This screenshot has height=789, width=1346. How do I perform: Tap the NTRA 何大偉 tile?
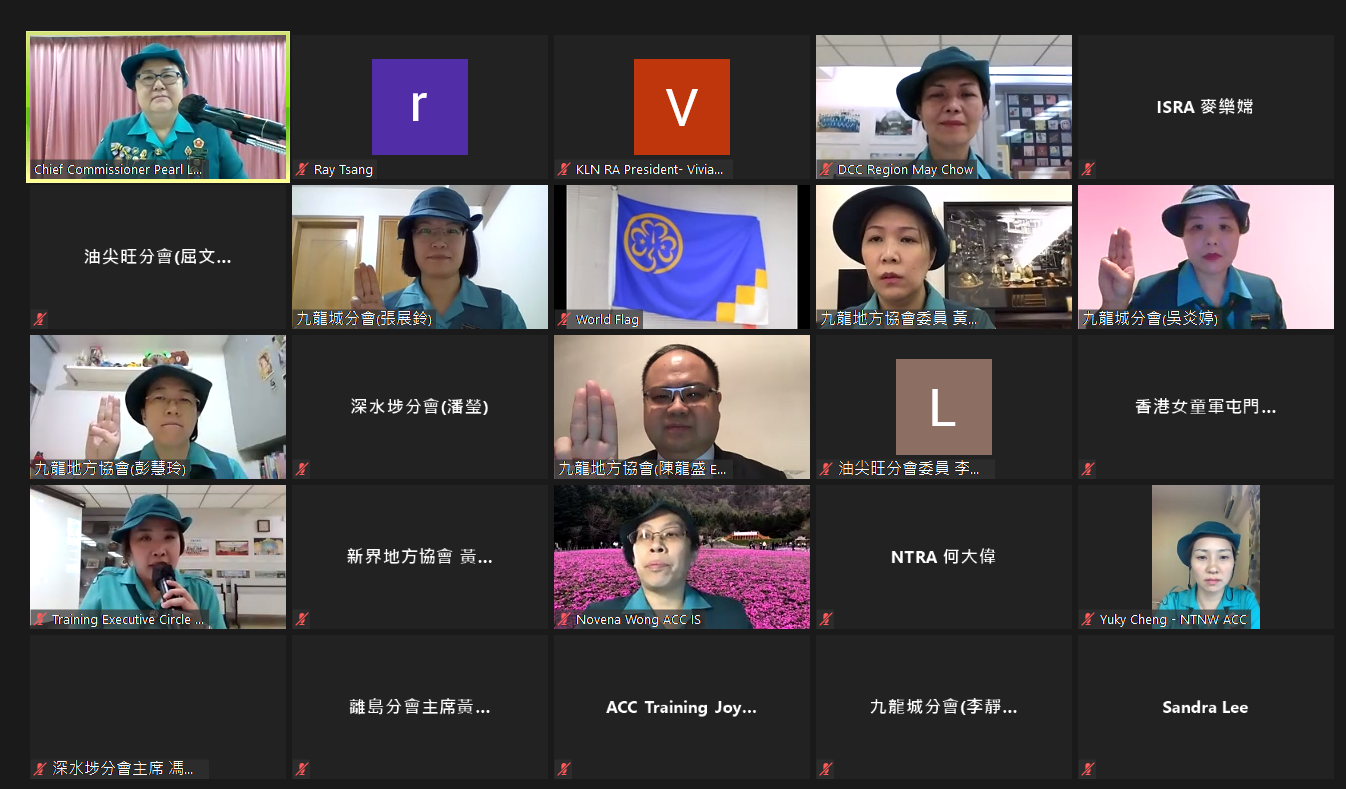pos(944,557)
